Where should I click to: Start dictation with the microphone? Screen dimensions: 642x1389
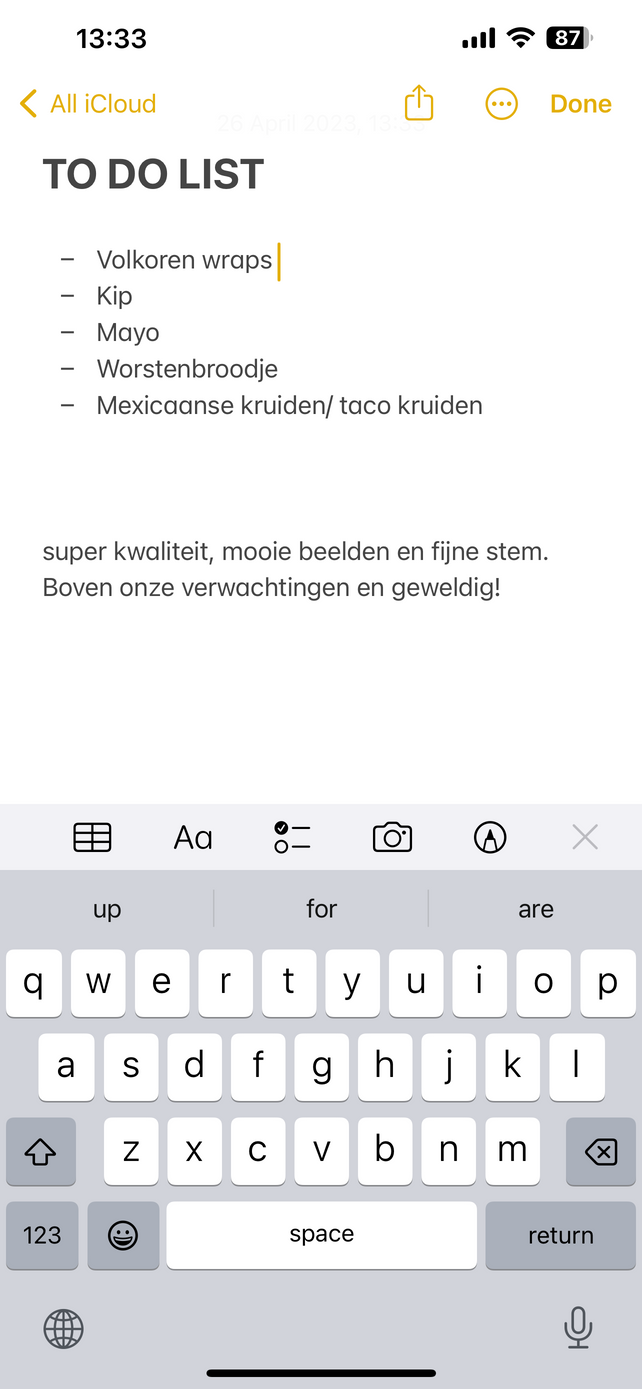pyautogui.click(x=578, y=1328)
